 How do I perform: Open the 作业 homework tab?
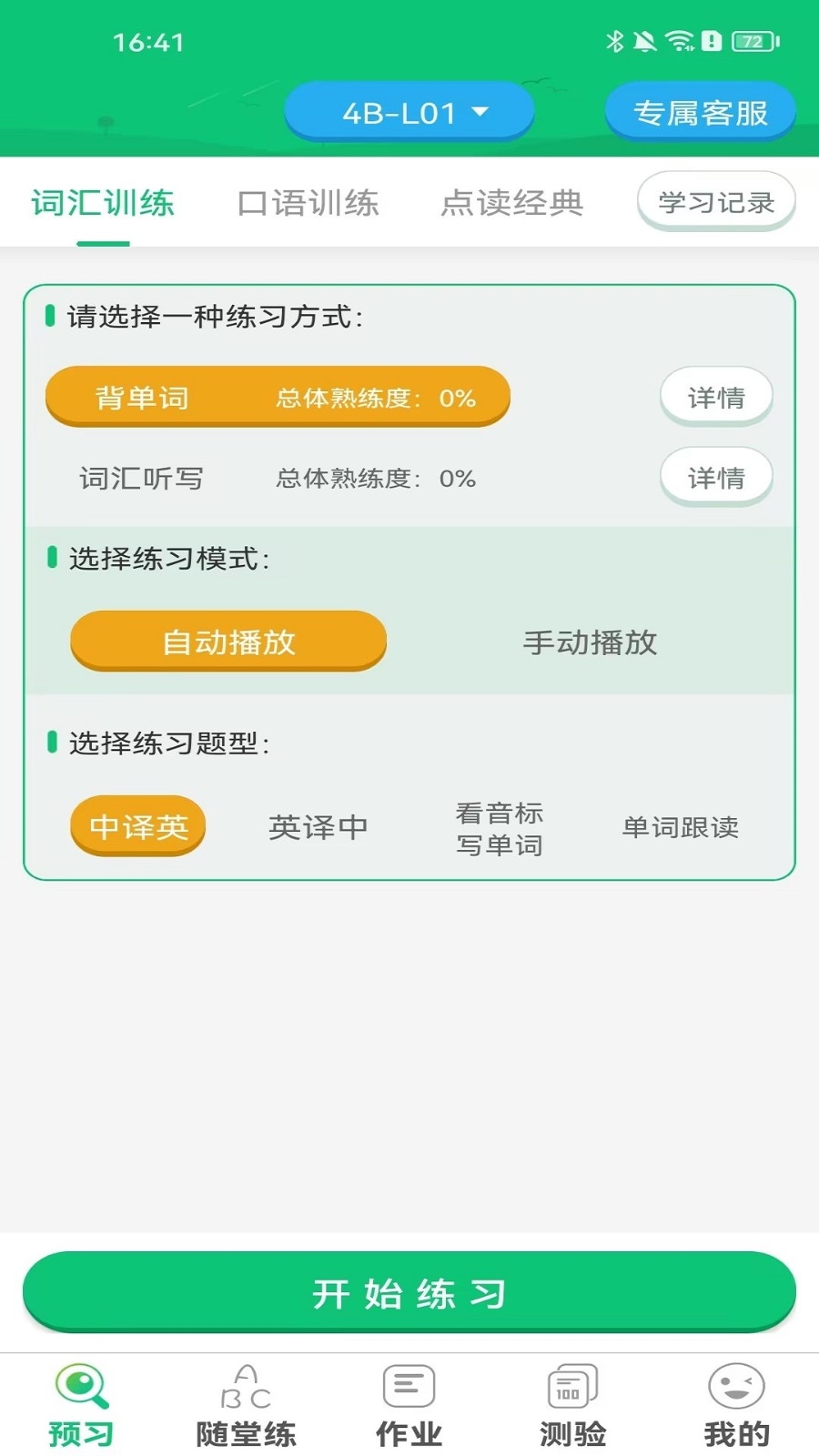(409, 1406)
